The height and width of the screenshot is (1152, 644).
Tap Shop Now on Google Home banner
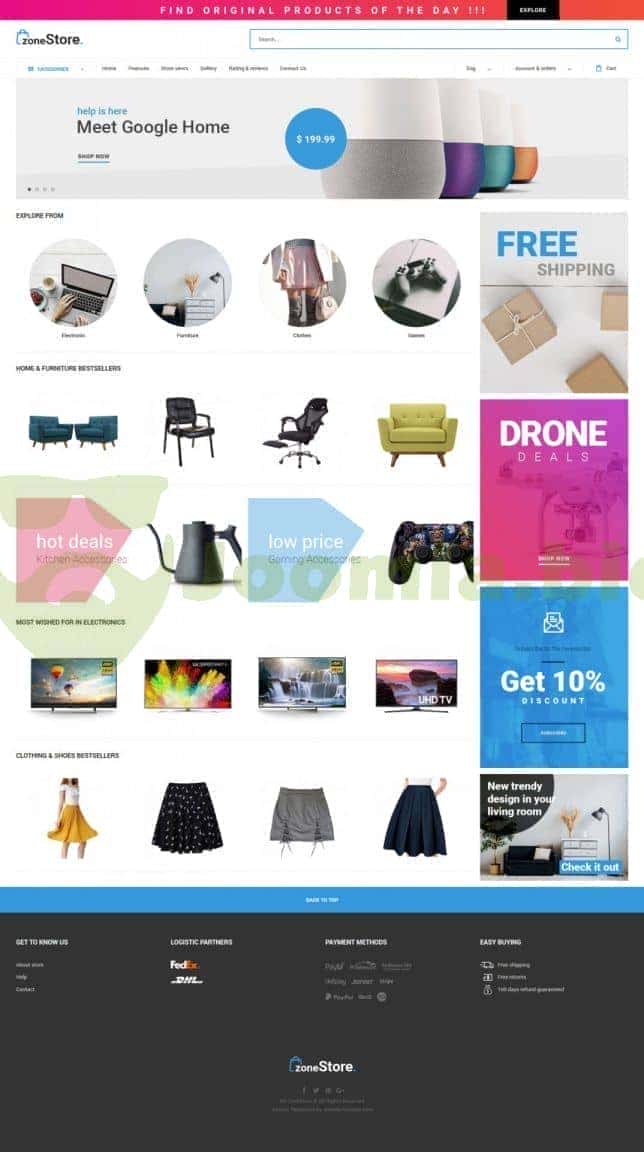click(93, 157)
